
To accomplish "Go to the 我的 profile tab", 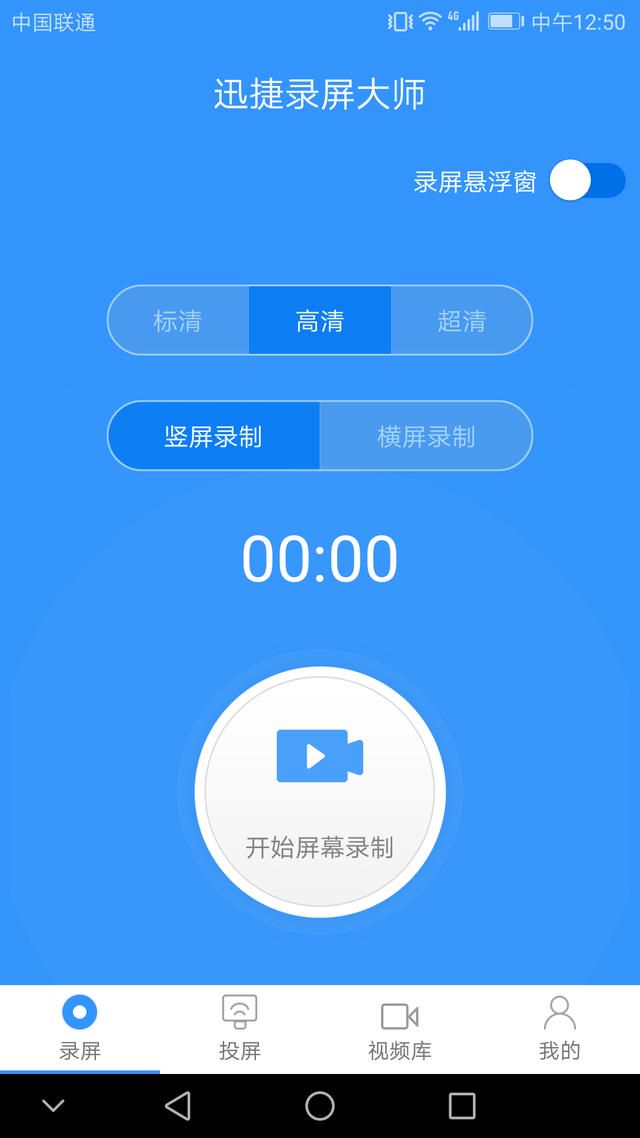I will pos(560,1028).
